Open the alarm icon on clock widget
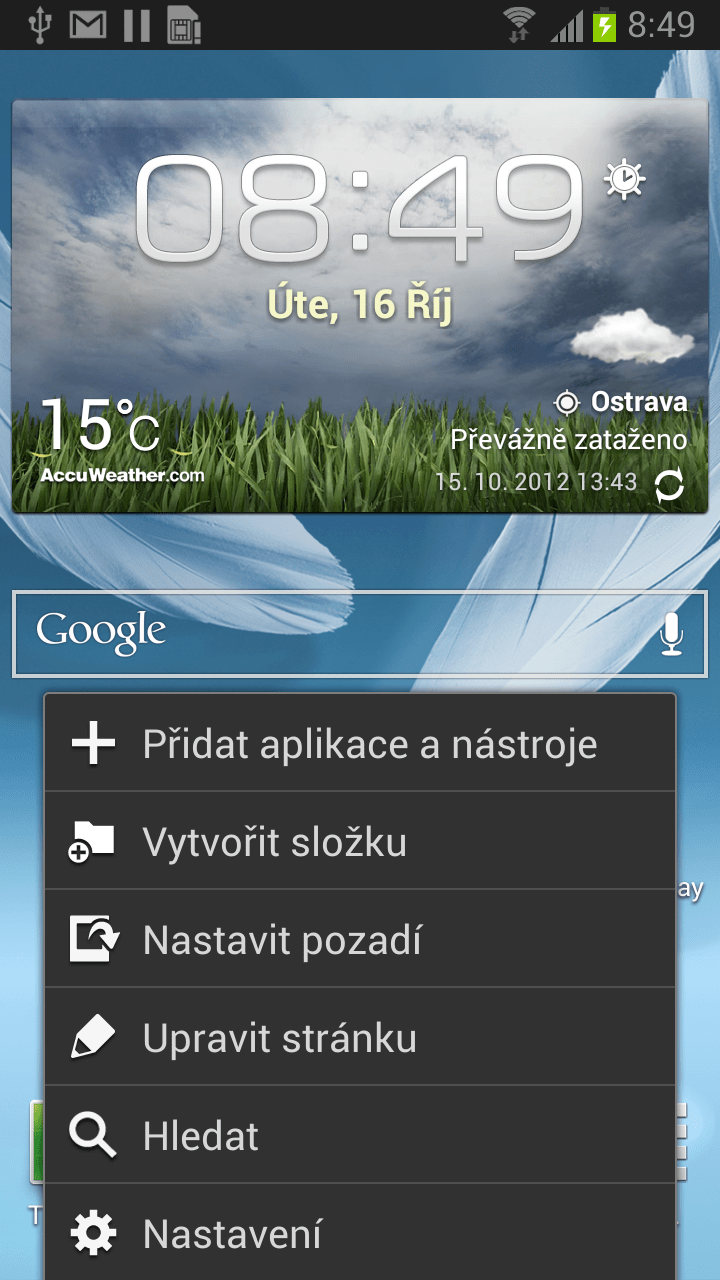This screenshot has height=1280, width=720. [625, 180]
